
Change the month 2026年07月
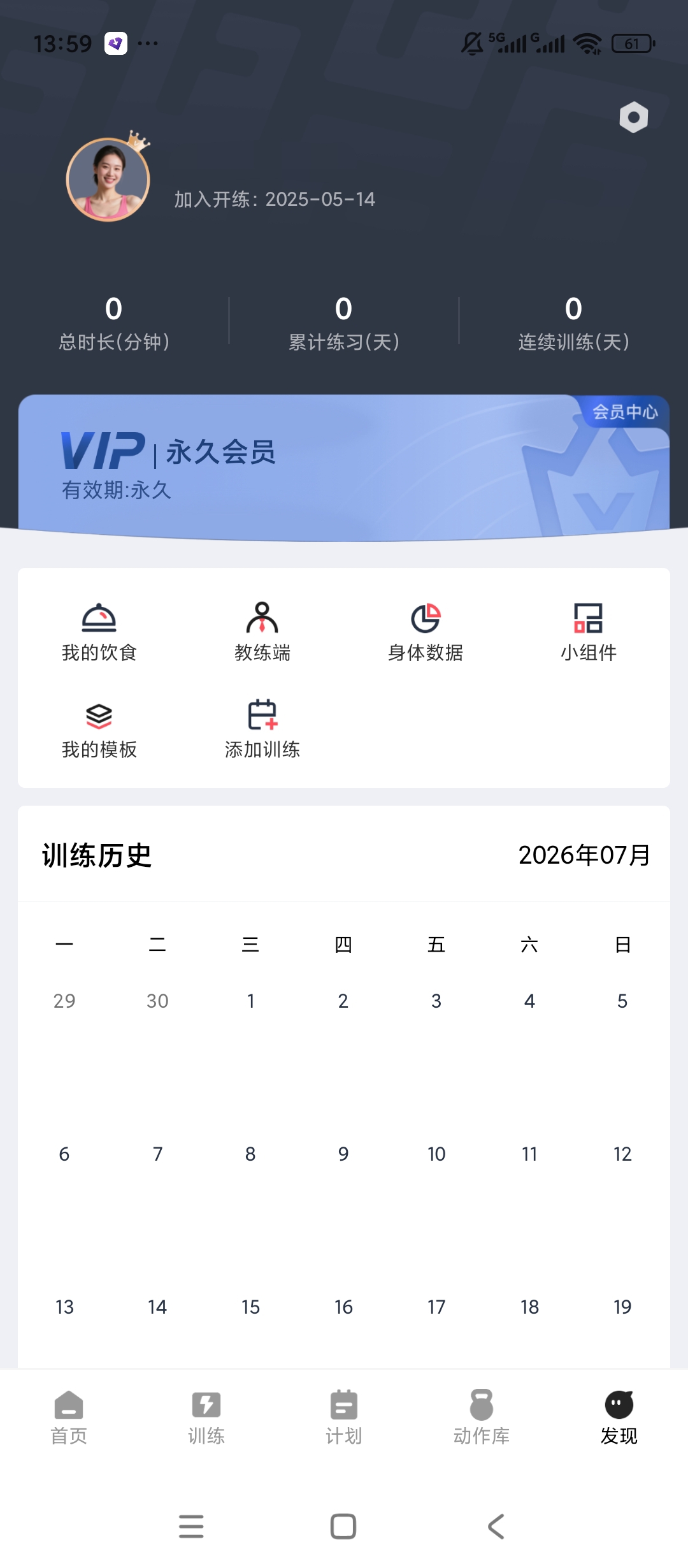[x=584, y=855]
